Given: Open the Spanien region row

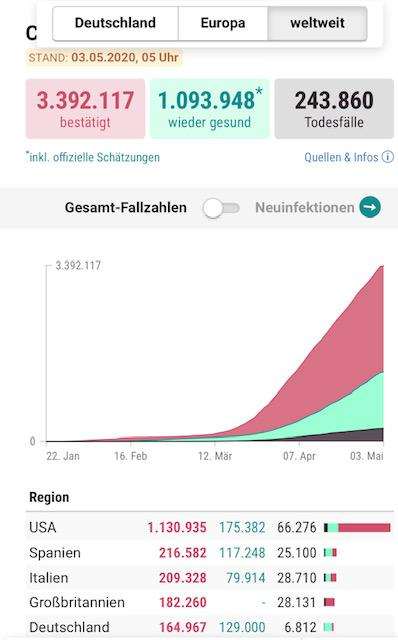Looking at the screenshot, I should coord(209,553).
